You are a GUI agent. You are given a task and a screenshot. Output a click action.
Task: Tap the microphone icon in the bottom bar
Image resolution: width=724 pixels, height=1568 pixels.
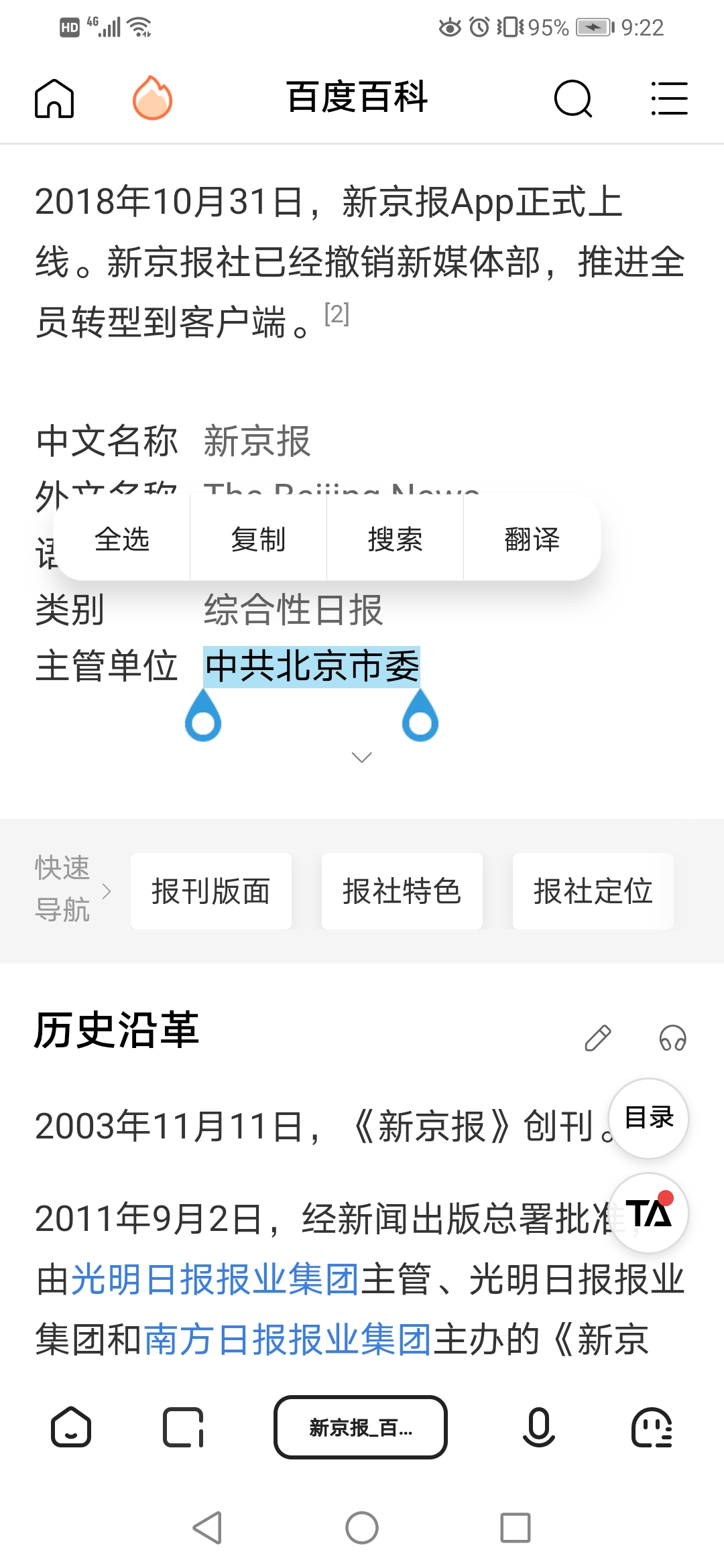click(x=538, y=1427)
